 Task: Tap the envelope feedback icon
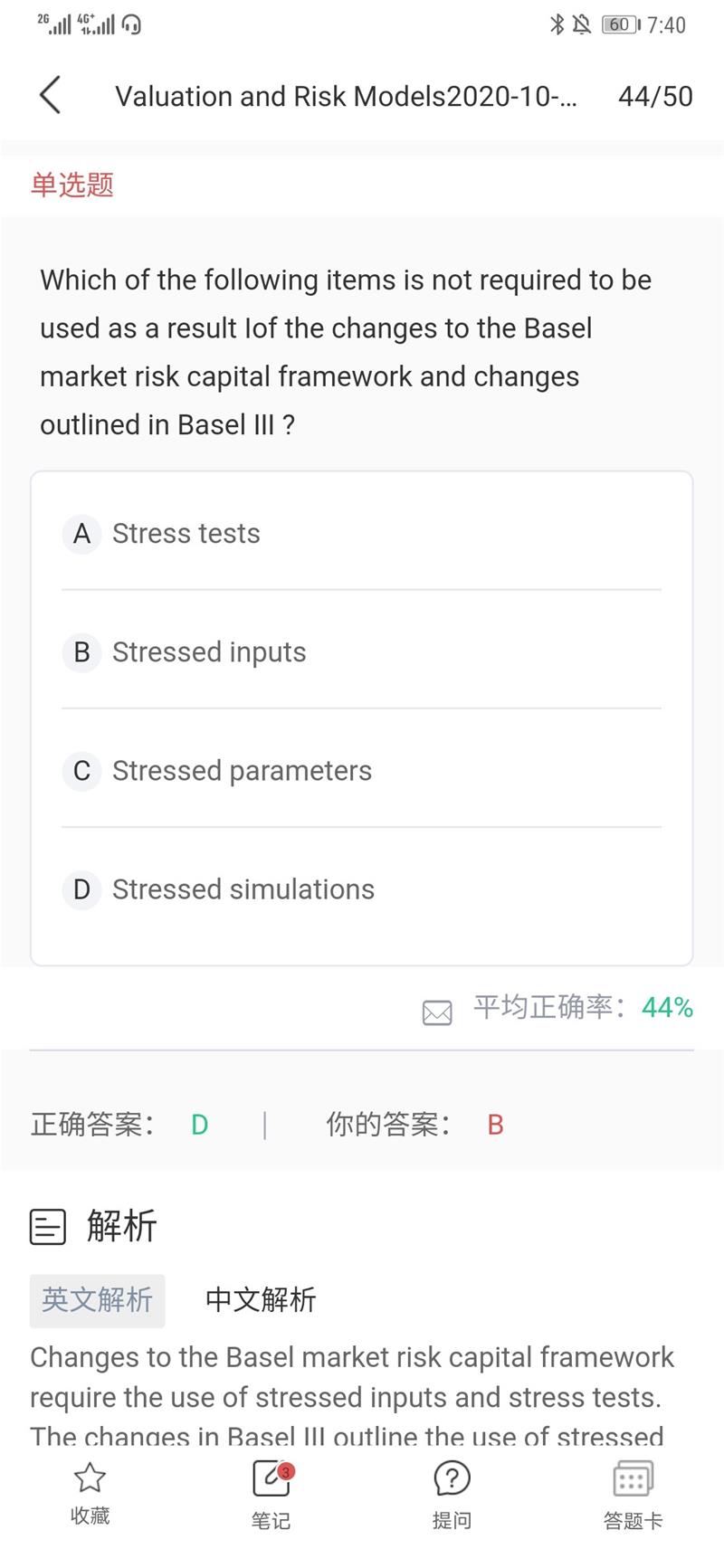coord(437,1012)
